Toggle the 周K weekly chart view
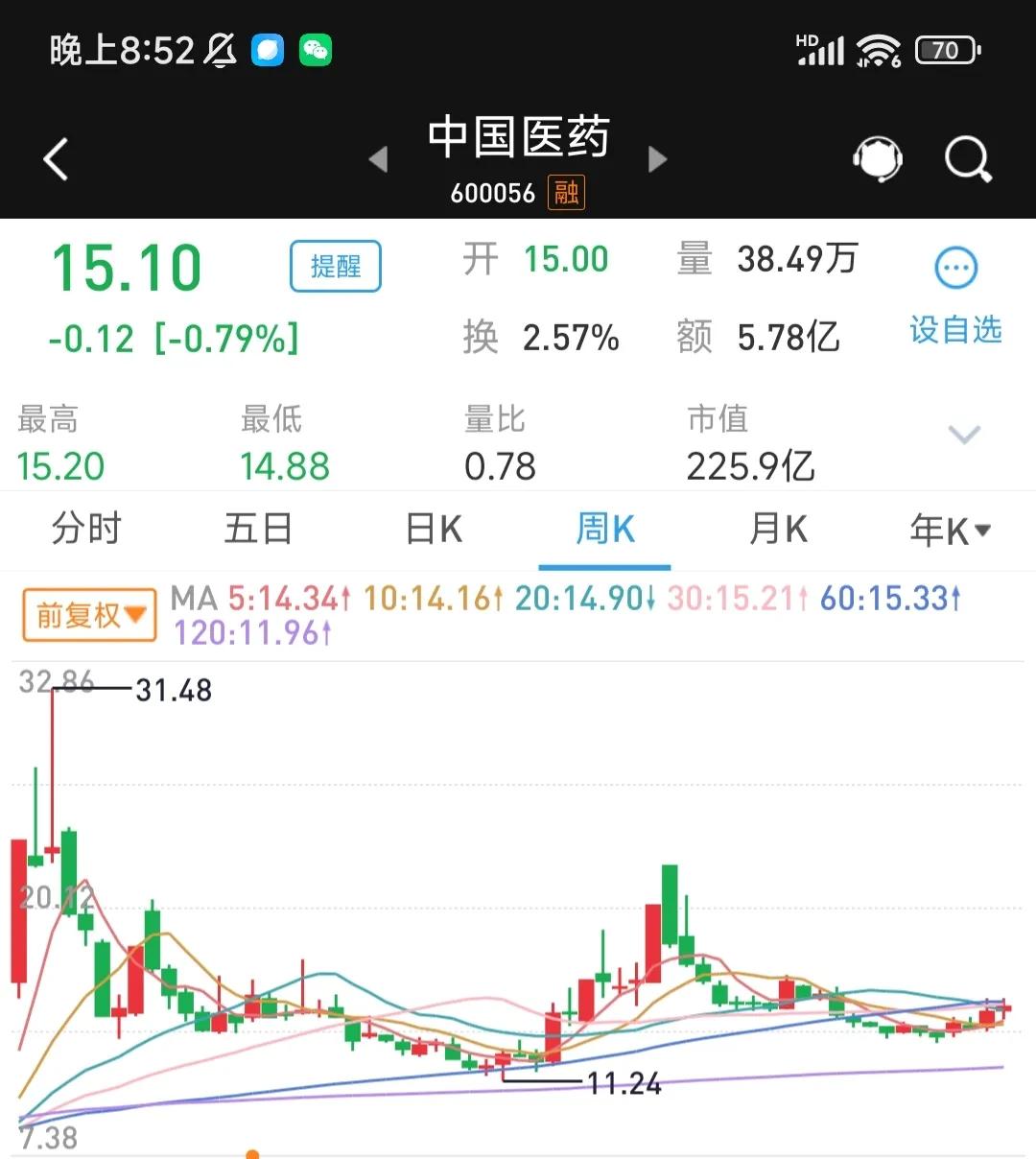The width and height of the screenshot is (1036, 1159). coord(604,530)
